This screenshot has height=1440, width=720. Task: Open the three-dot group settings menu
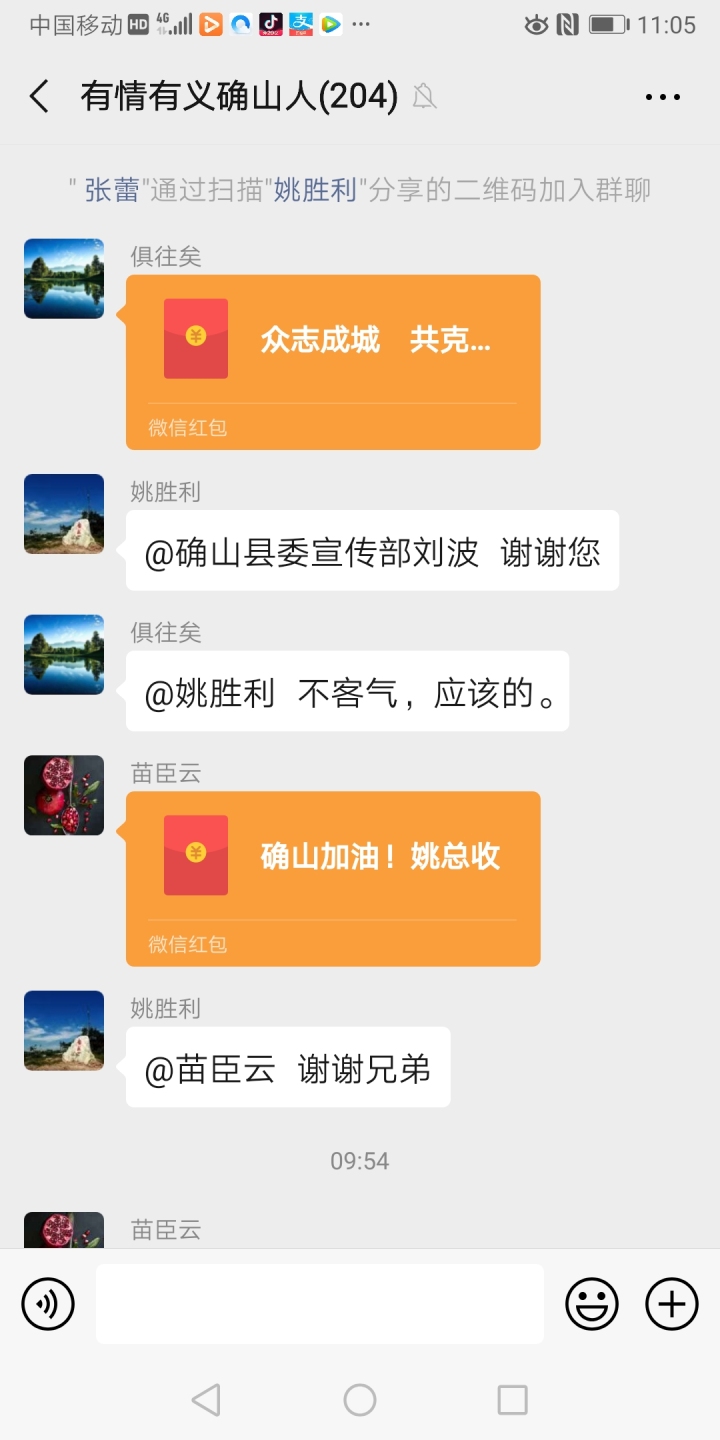[x=662, y=96]
